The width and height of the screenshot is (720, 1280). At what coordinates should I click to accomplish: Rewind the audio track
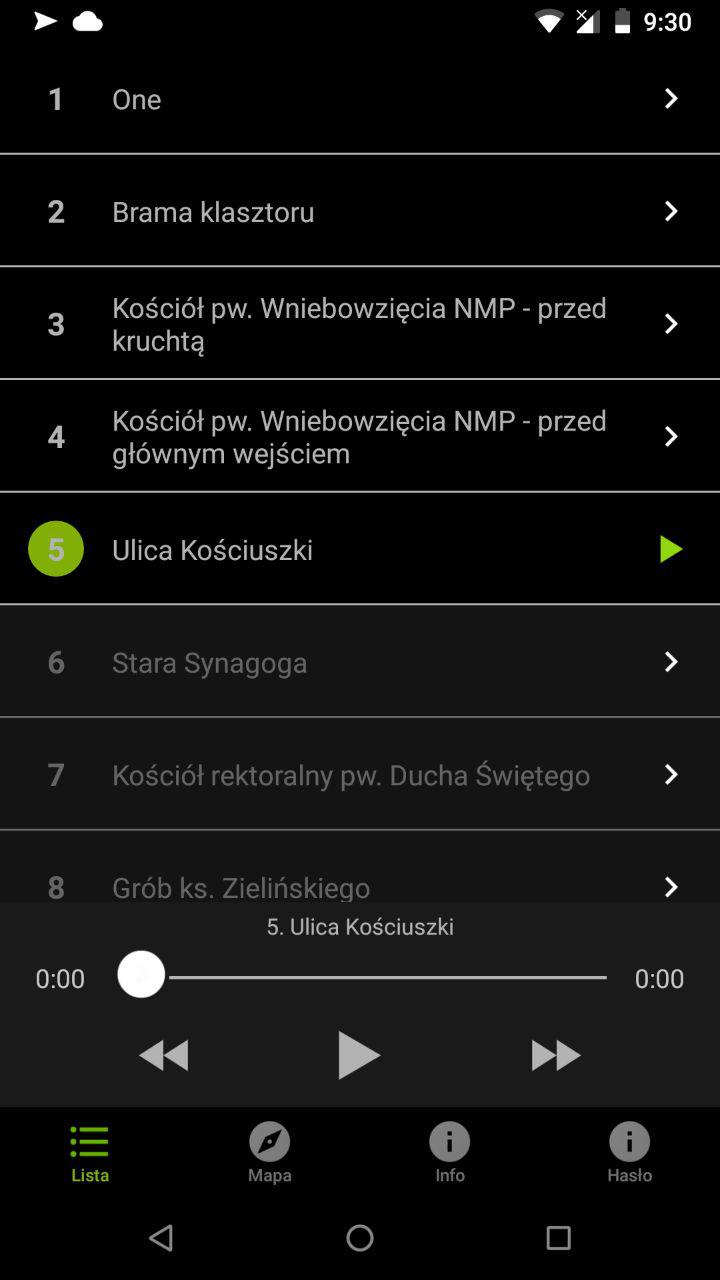tap(164, 1055)
